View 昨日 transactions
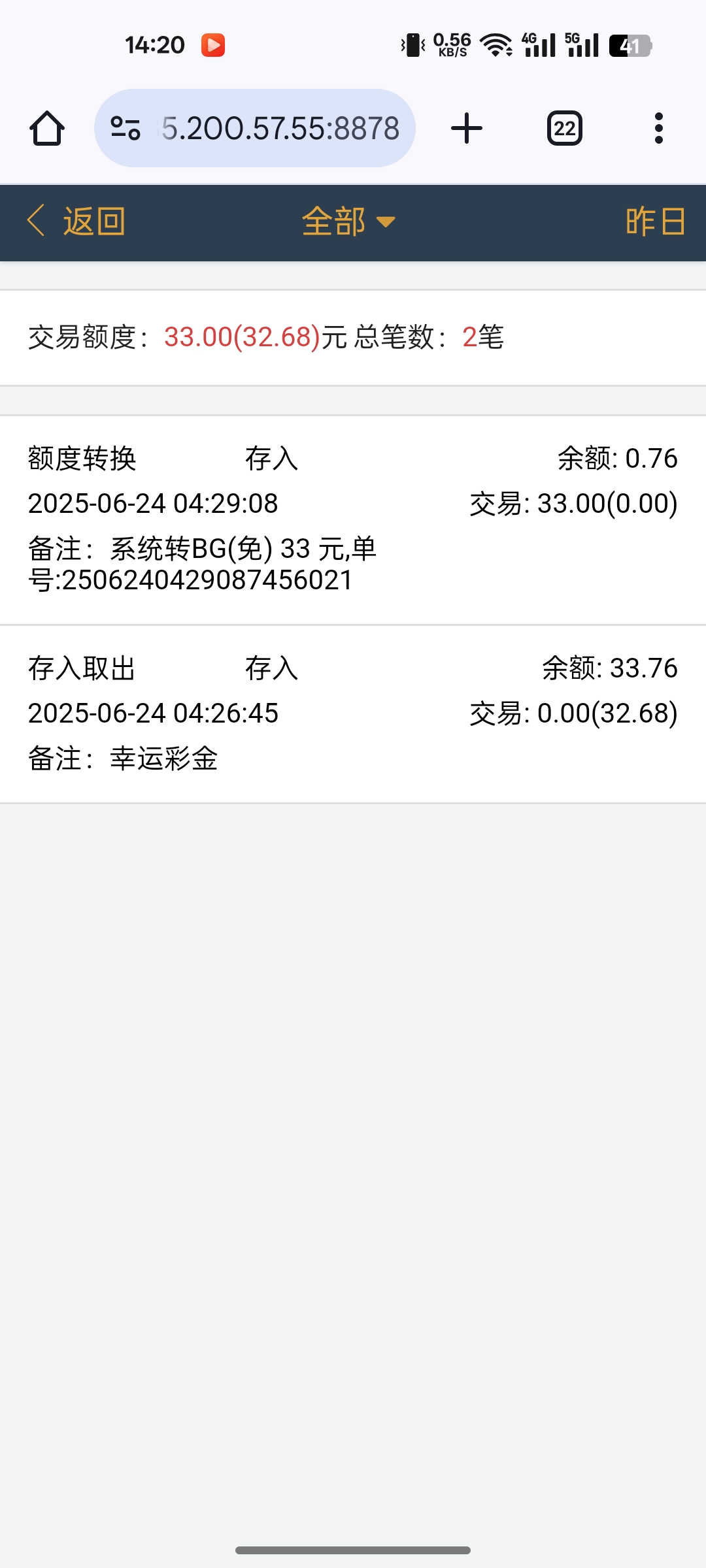The width and height of the screenshot is (706, 1568). 655,221
